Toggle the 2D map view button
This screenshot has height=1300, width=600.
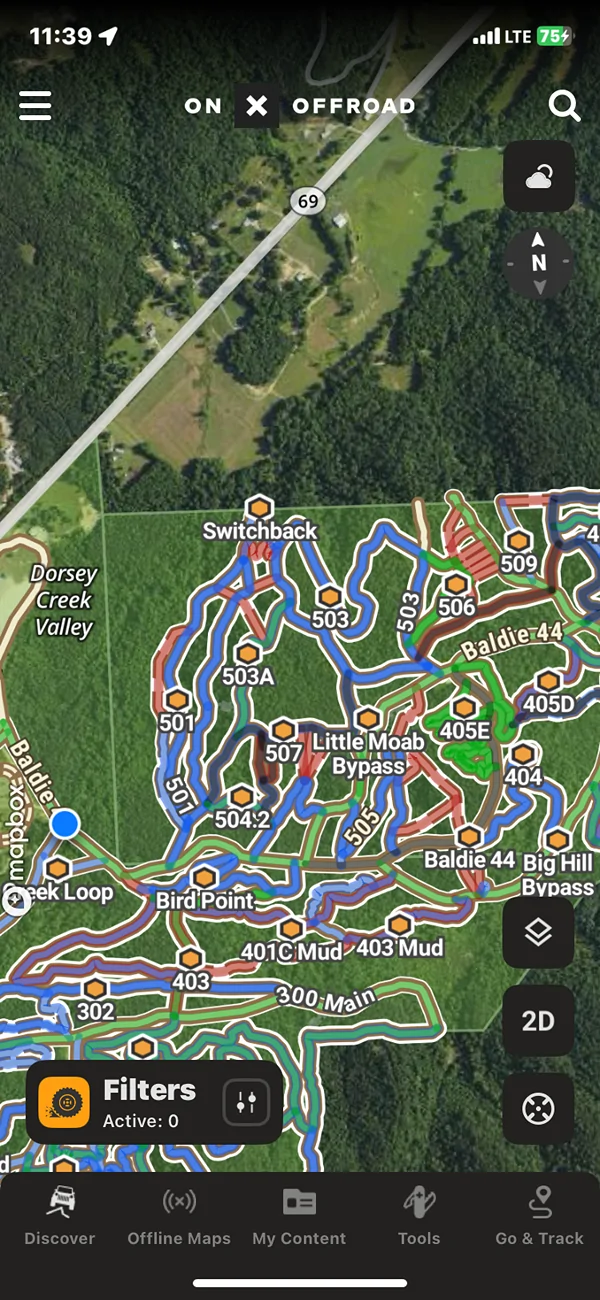click(538, 1021)
